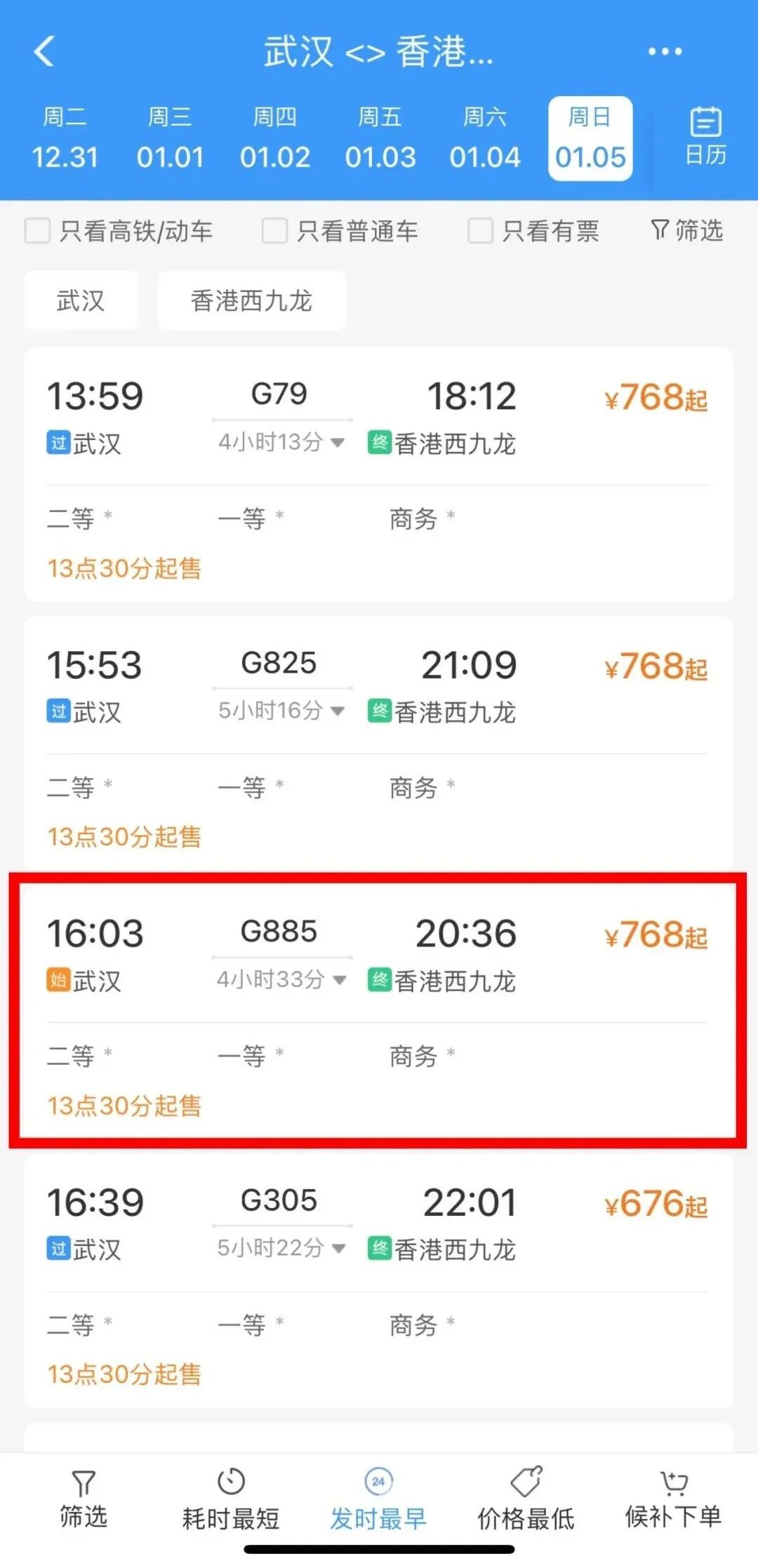758x1568 pixels.
Task: Enable the 只看有票 filter
Action: click(481, 232)
